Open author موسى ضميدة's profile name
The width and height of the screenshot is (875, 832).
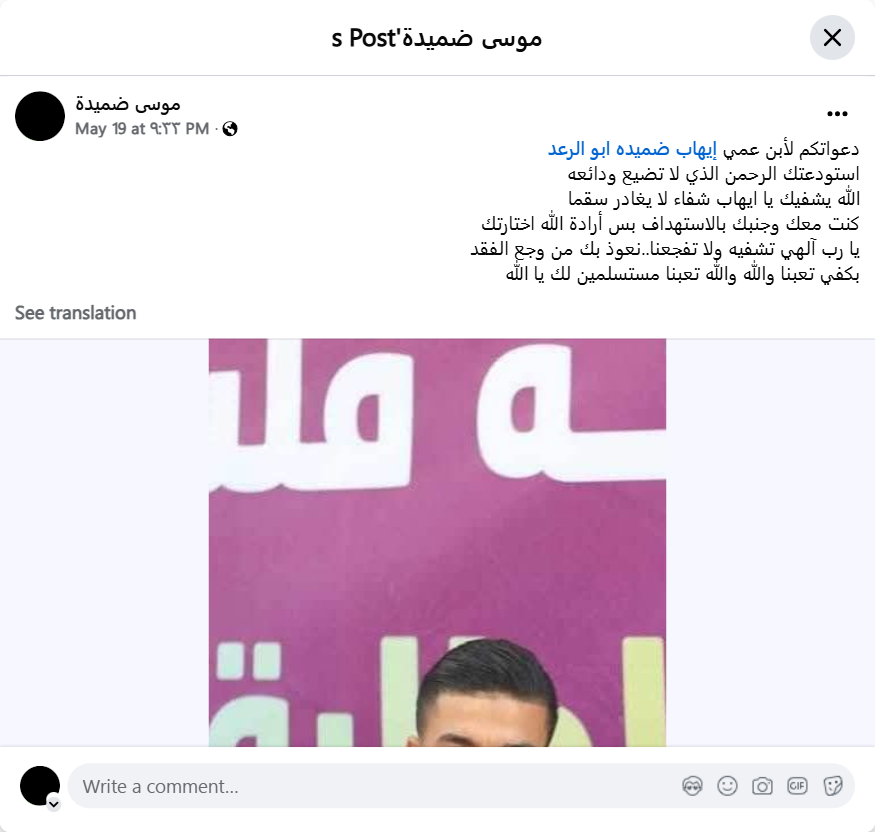[x=128, y=104]
